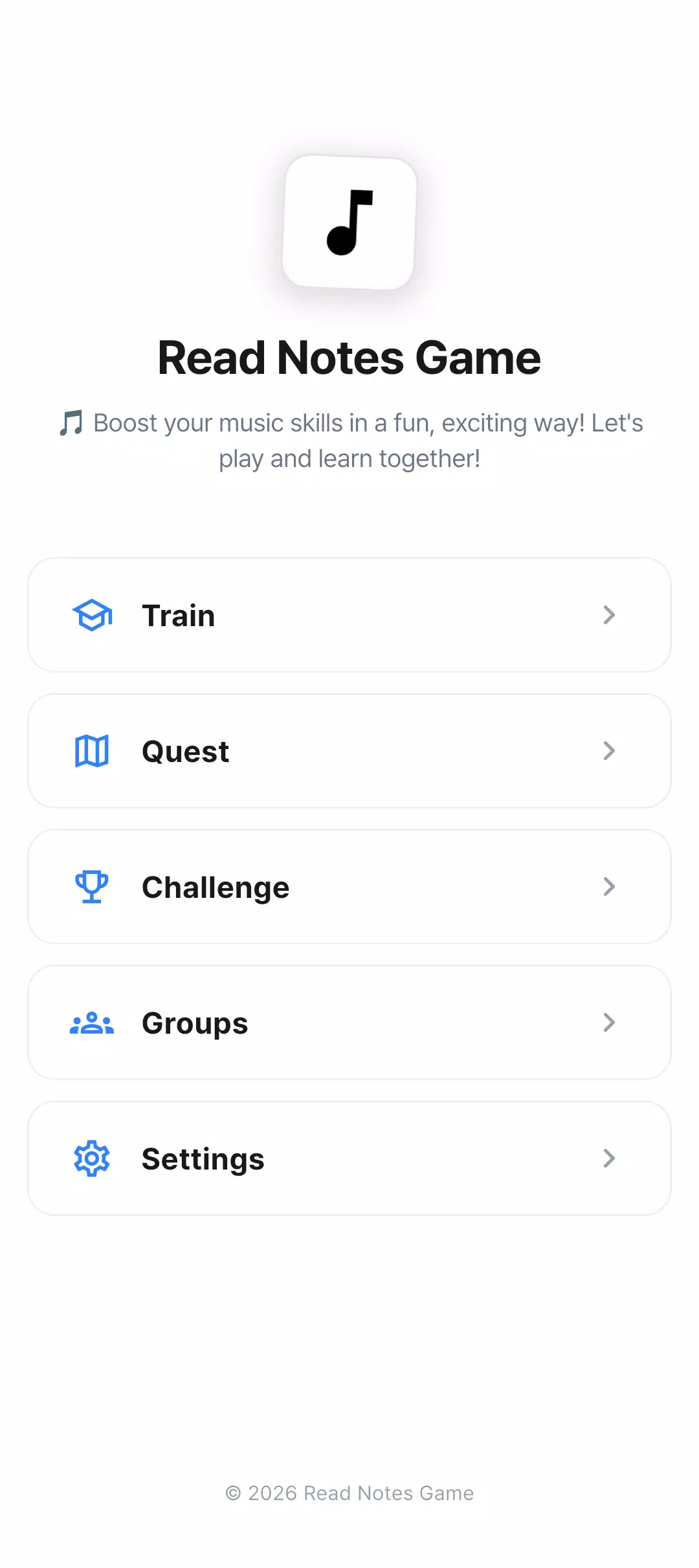Screen dimensions: 699x1568
Task: Start a Quest session
Action: 349,750
